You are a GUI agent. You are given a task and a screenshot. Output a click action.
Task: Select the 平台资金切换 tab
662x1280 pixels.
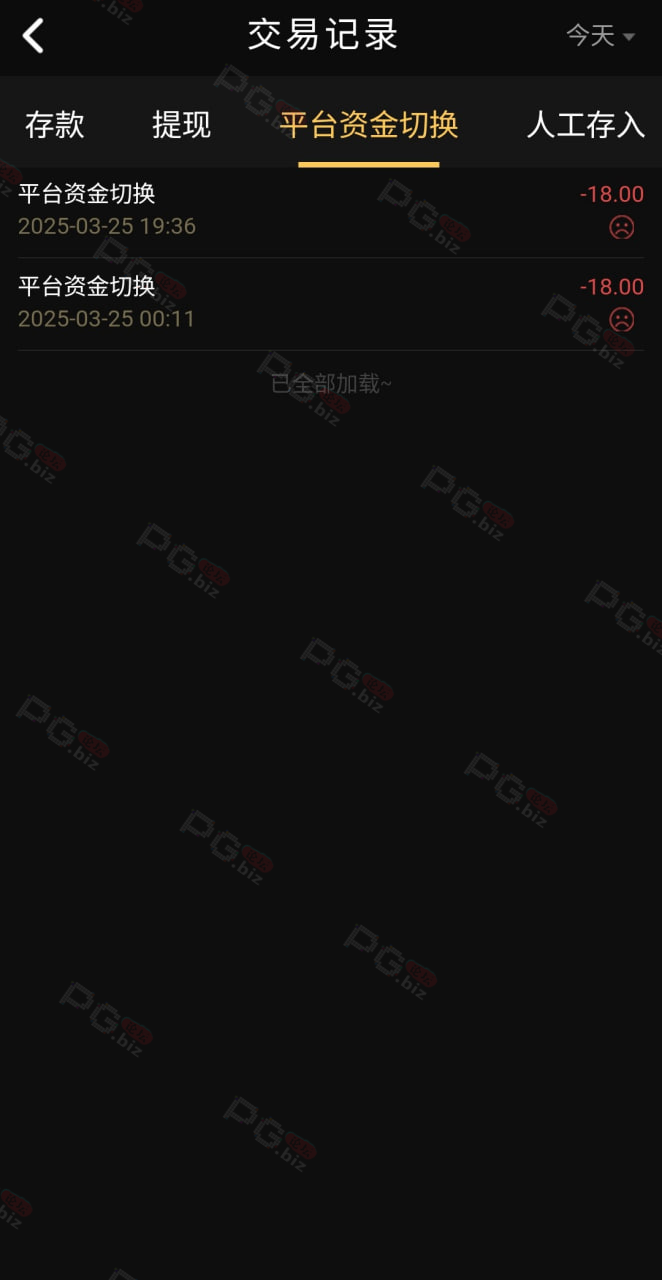pyautogui.click(x=369, y=125)
